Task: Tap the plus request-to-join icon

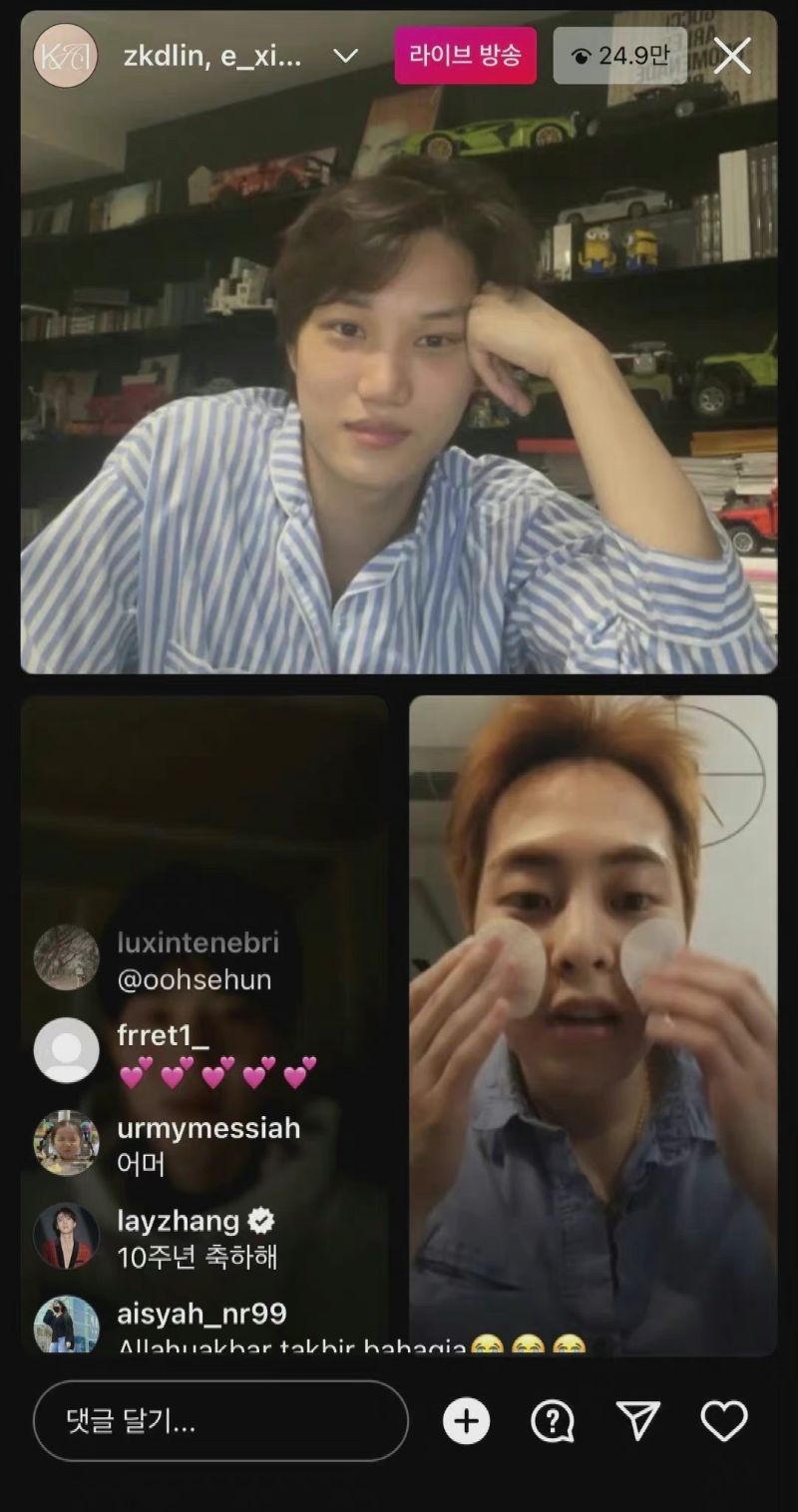Action: (x=466, y=1421)
